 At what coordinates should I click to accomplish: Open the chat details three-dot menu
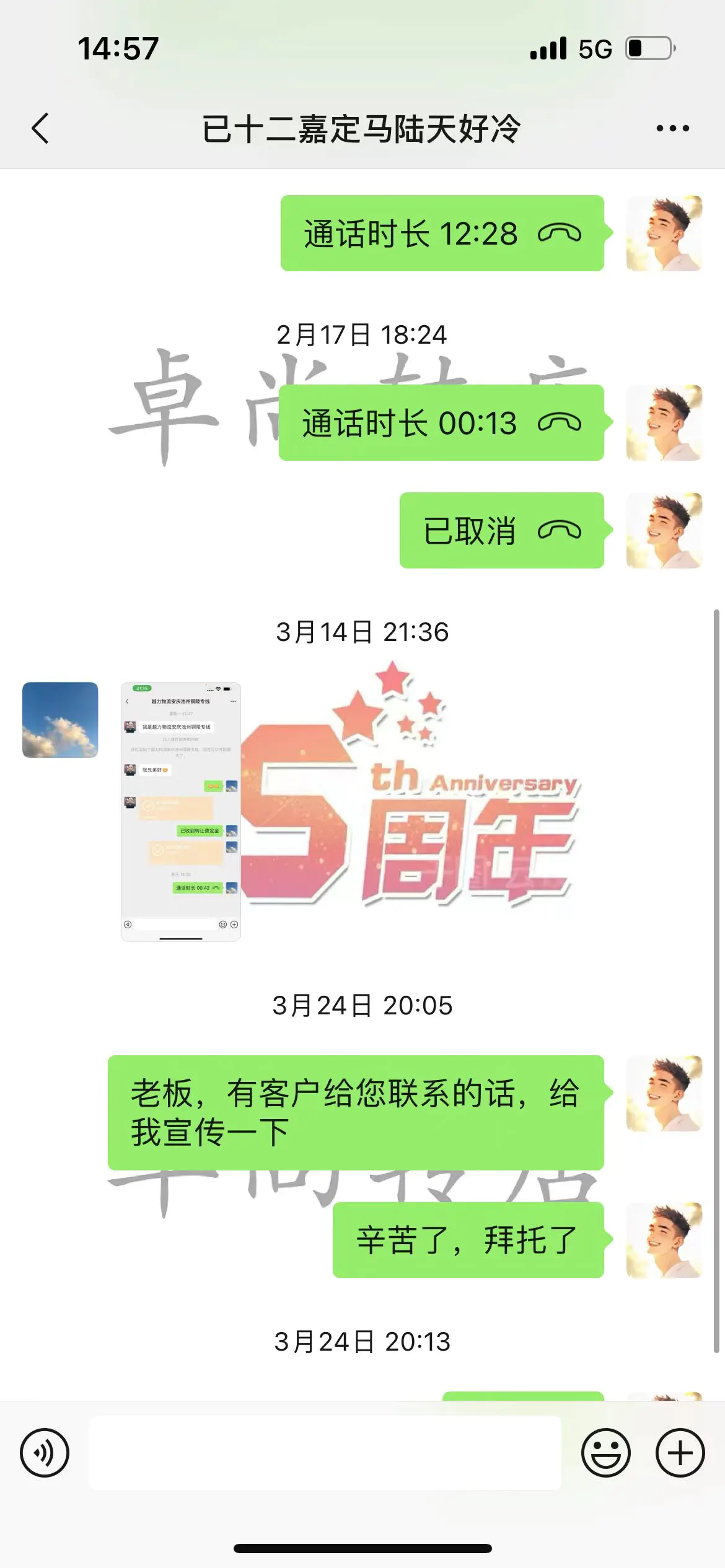pyautogui.click(x=672, y=129)
